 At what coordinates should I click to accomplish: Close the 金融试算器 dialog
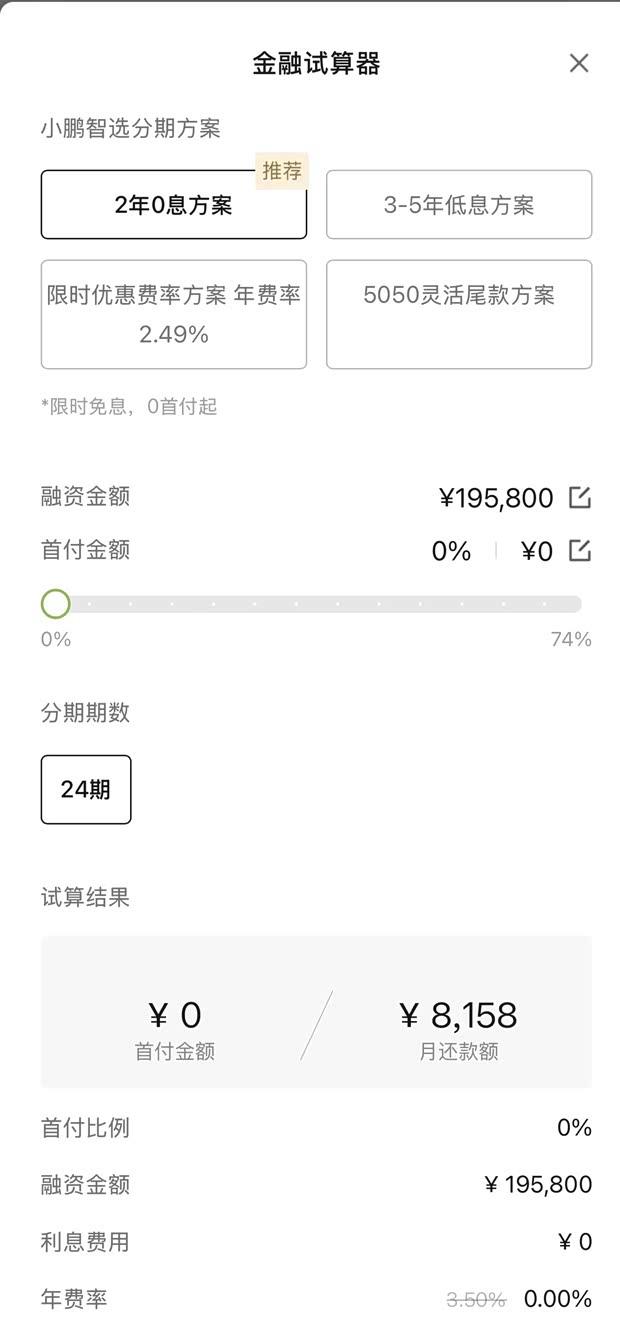[579, 63]
